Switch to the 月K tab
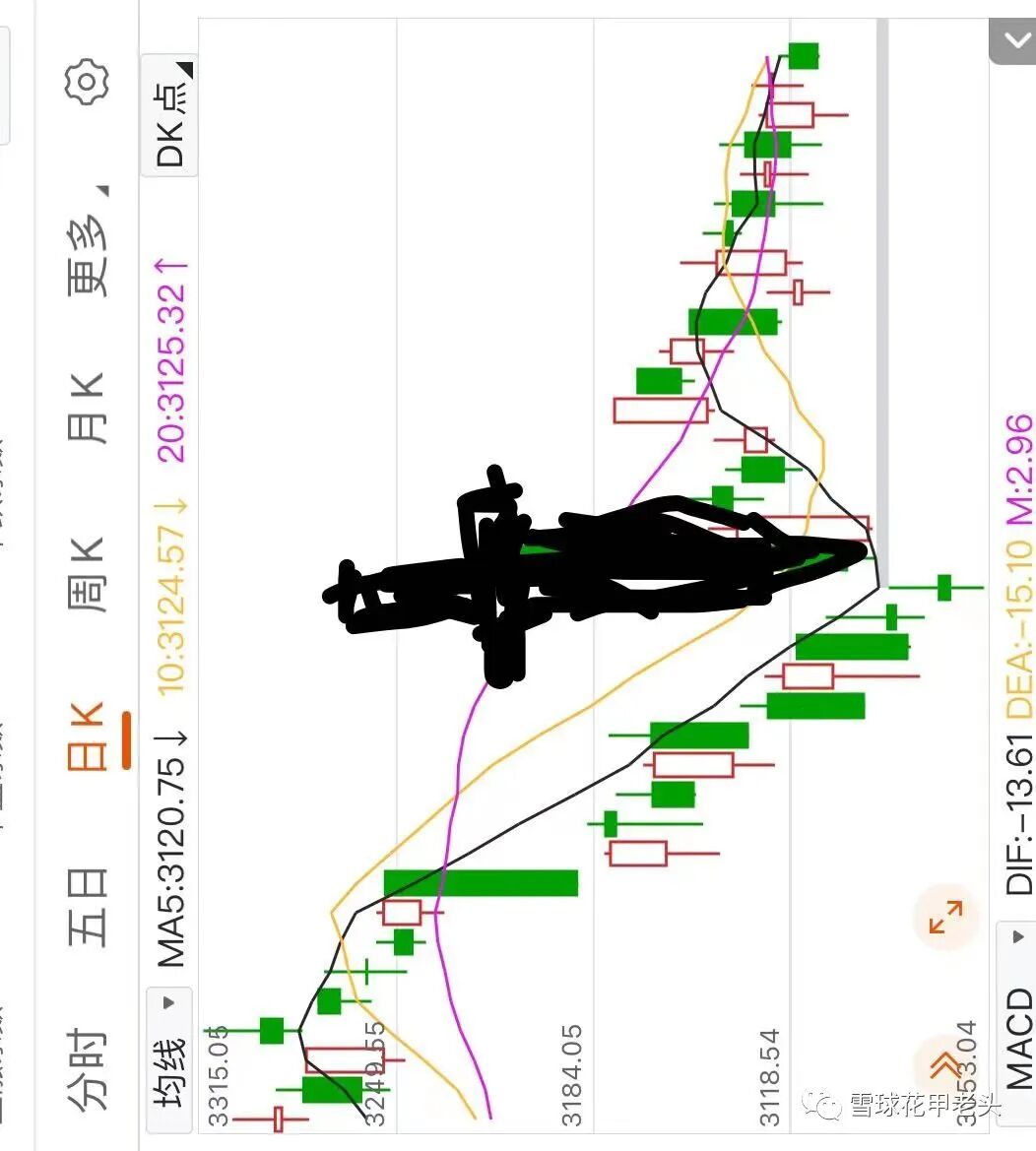 click(88, 409)
